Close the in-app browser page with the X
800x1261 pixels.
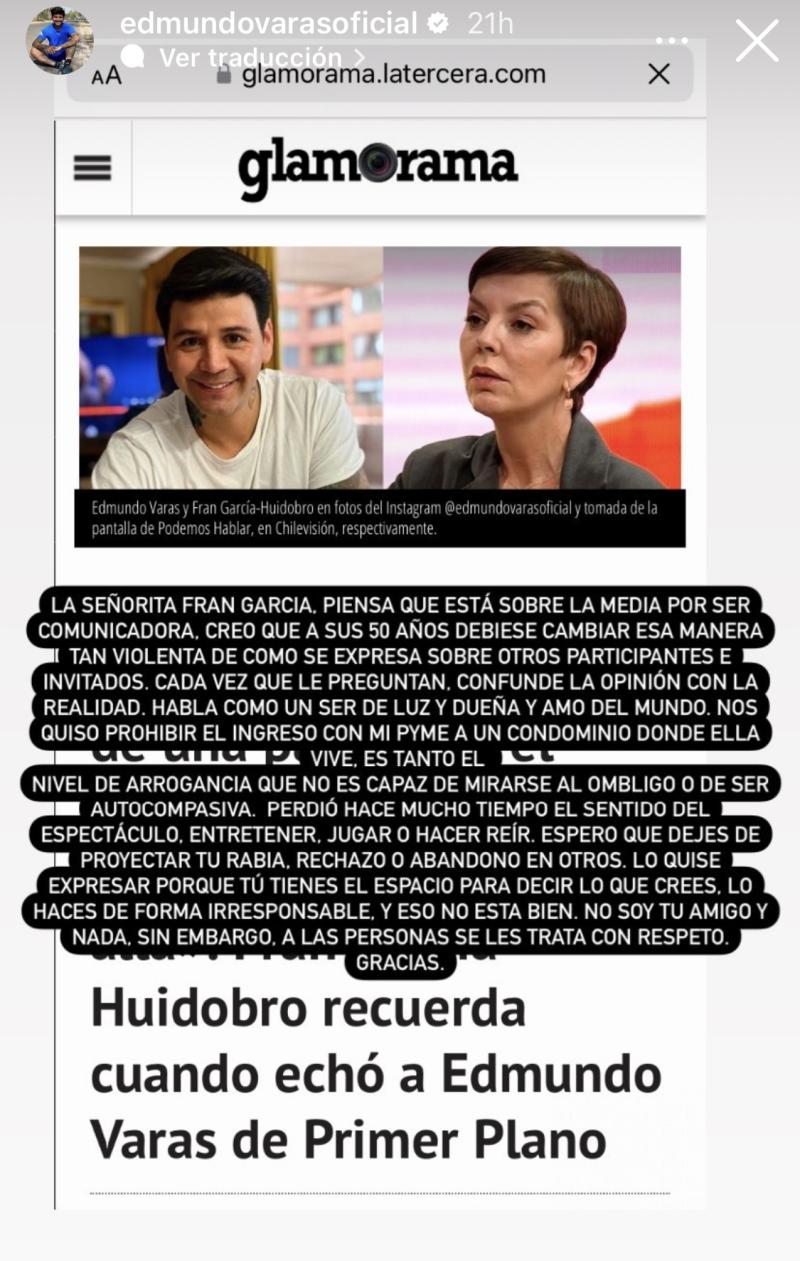coord(658,74)
